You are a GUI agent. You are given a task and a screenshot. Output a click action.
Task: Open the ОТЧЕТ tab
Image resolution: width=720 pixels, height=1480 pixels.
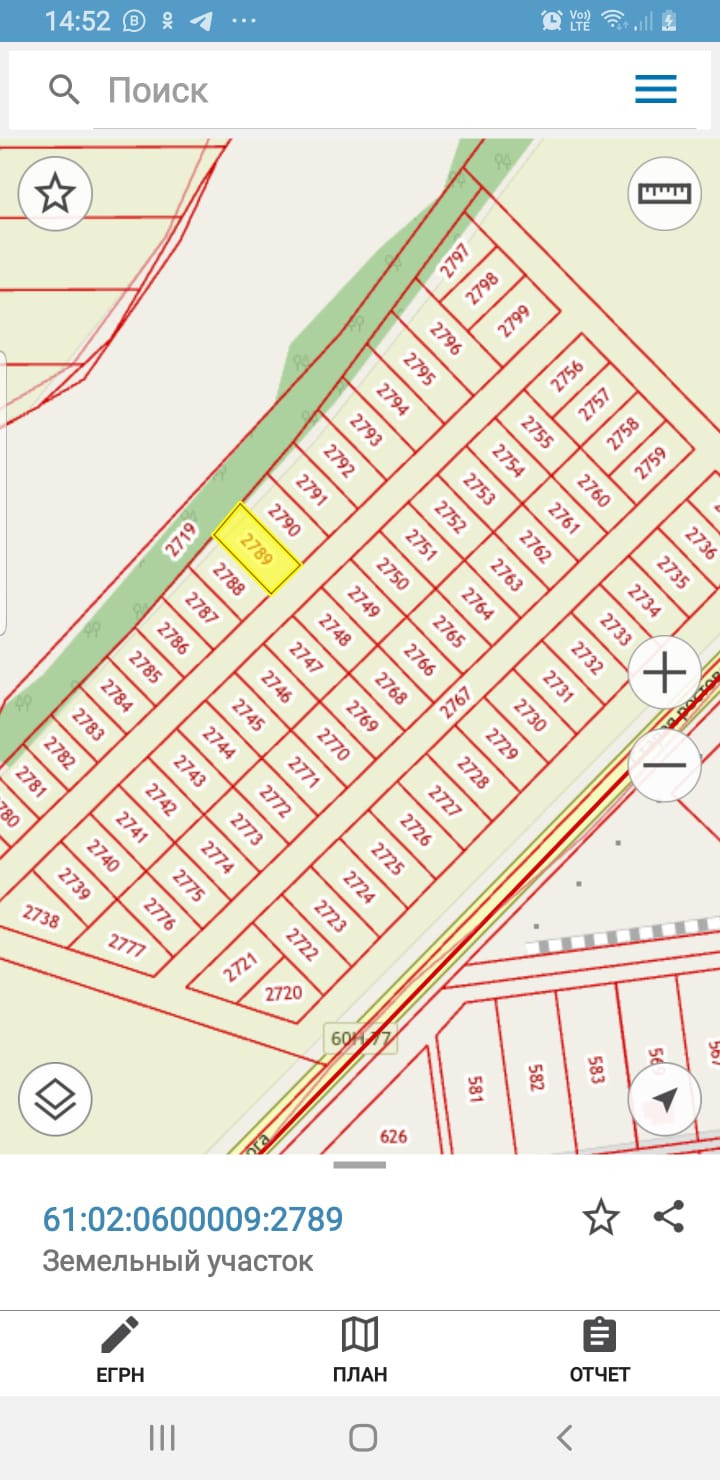(x=600, y=1350)
